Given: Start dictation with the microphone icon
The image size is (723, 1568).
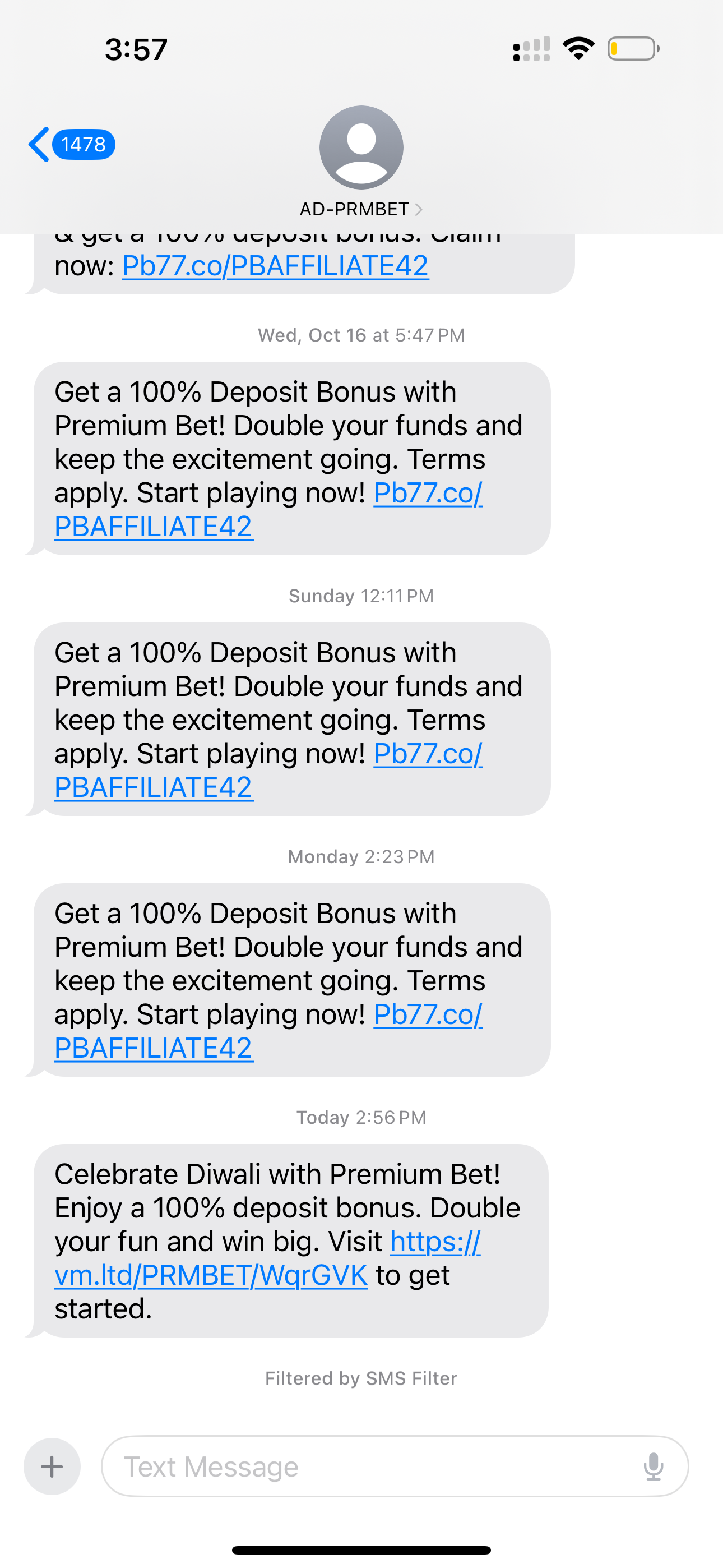Looking at the screenshot, I should [653, 1466].
